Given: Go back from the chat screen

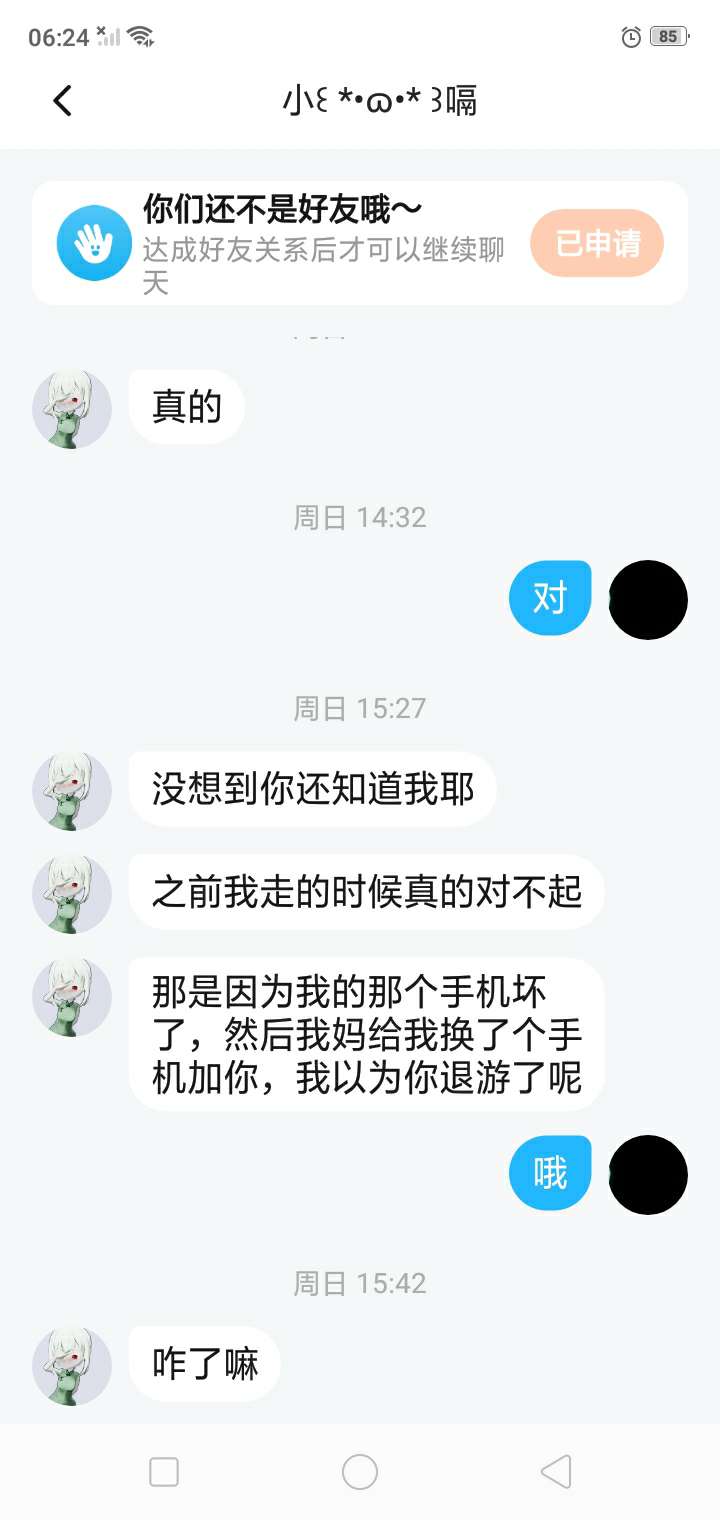Looking at the screenshot, I should [62, 100].
